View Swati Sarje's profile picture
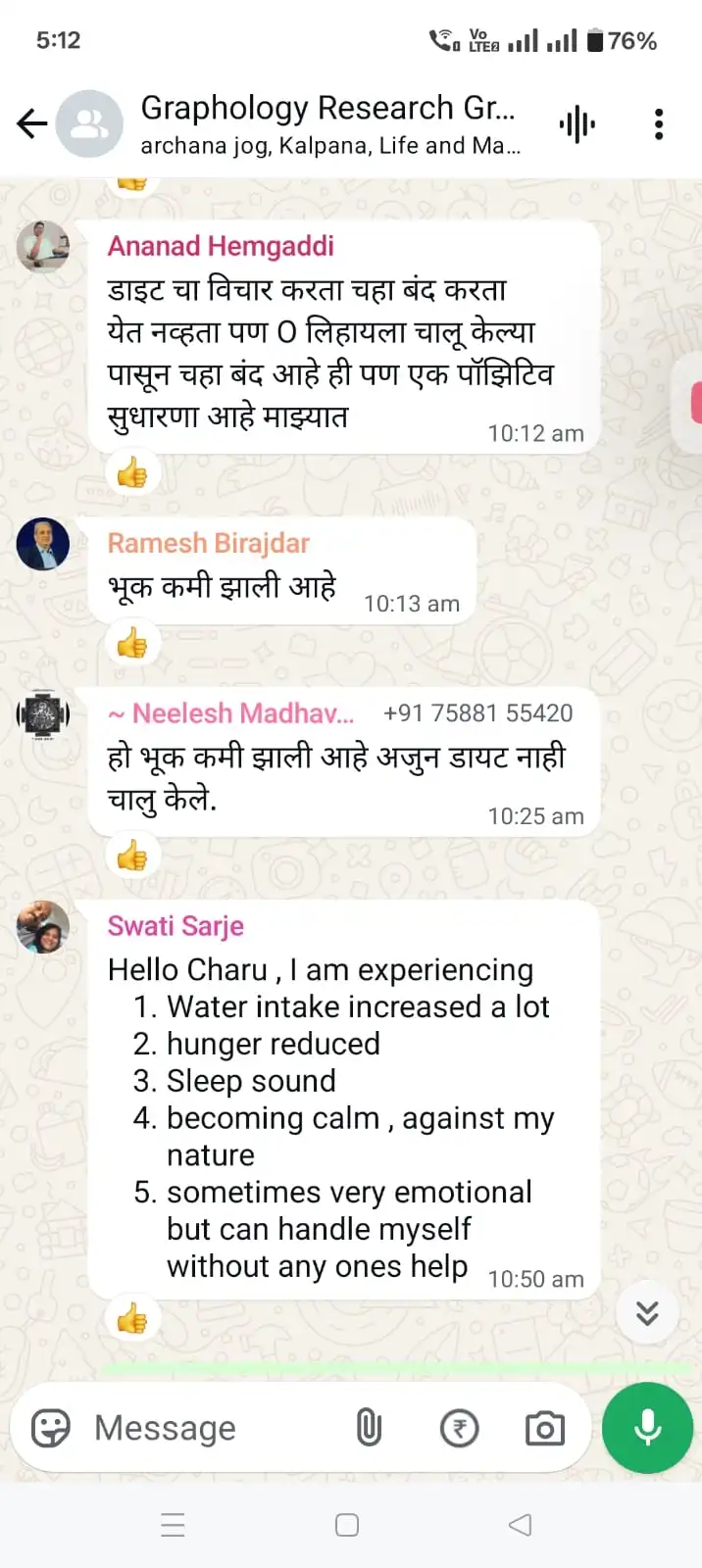Screen dimensions: 702x1568 coord(43,927)
